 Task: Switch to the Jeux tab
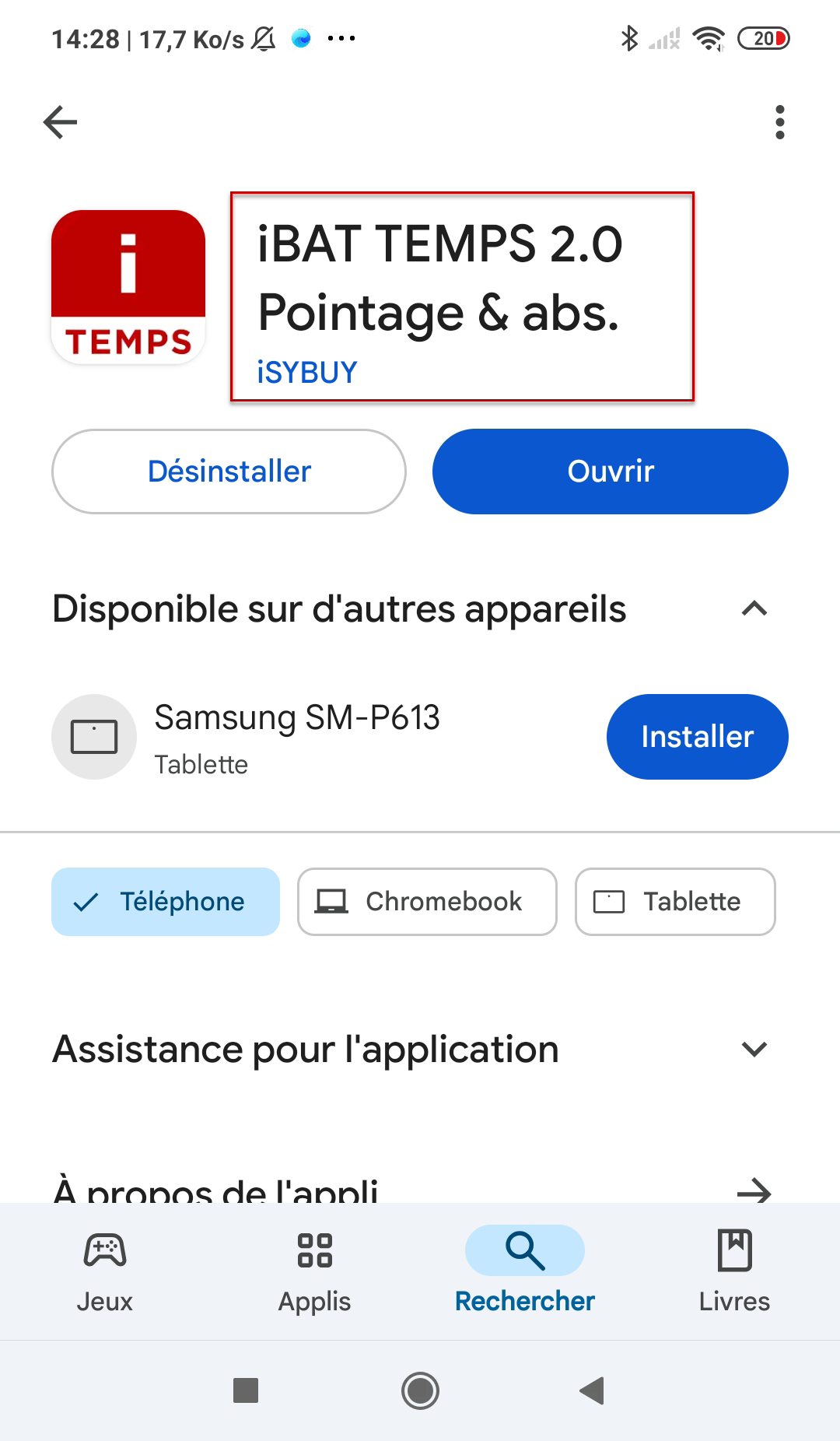click(x=105, y=1270)
